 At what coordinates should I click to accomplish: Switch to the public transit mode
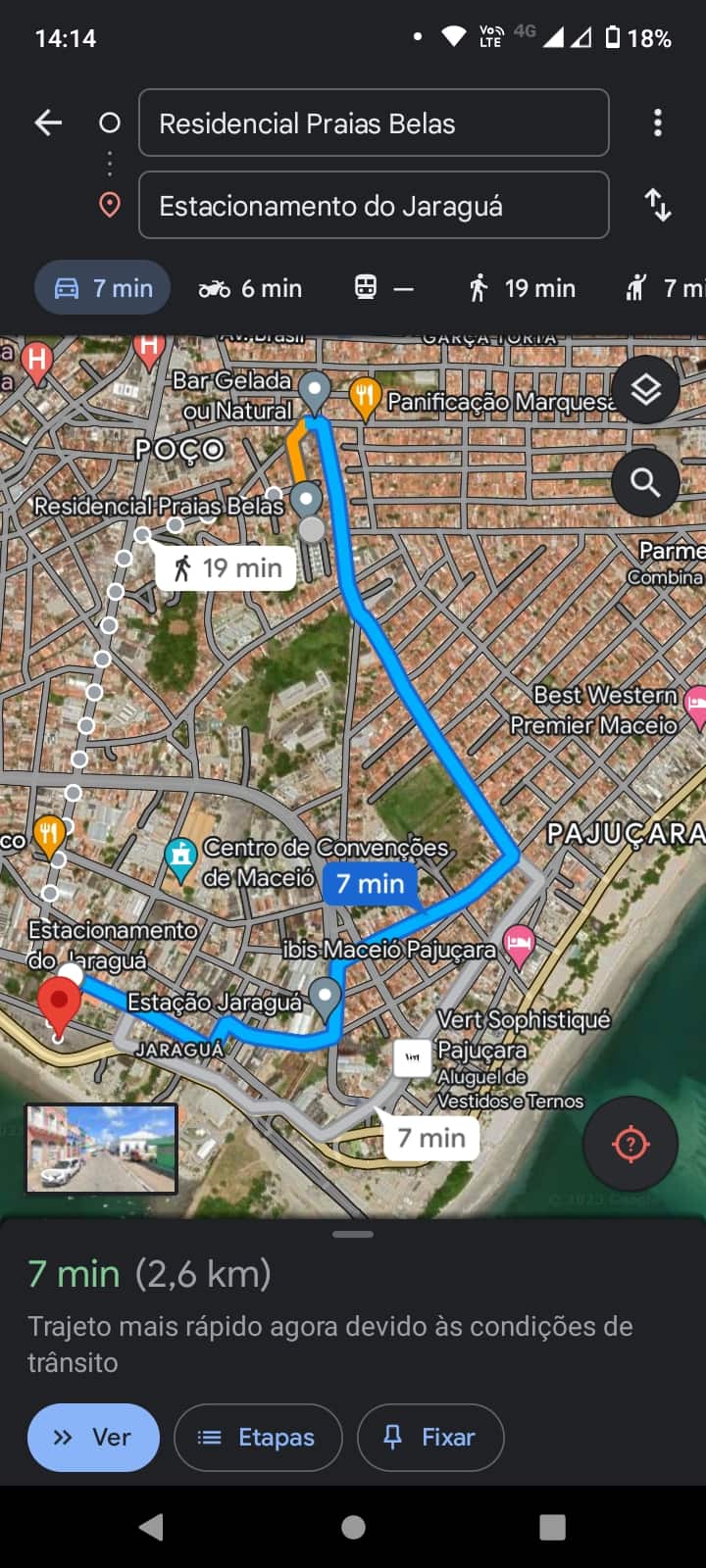pyautogui.click(x=382, y=288)
